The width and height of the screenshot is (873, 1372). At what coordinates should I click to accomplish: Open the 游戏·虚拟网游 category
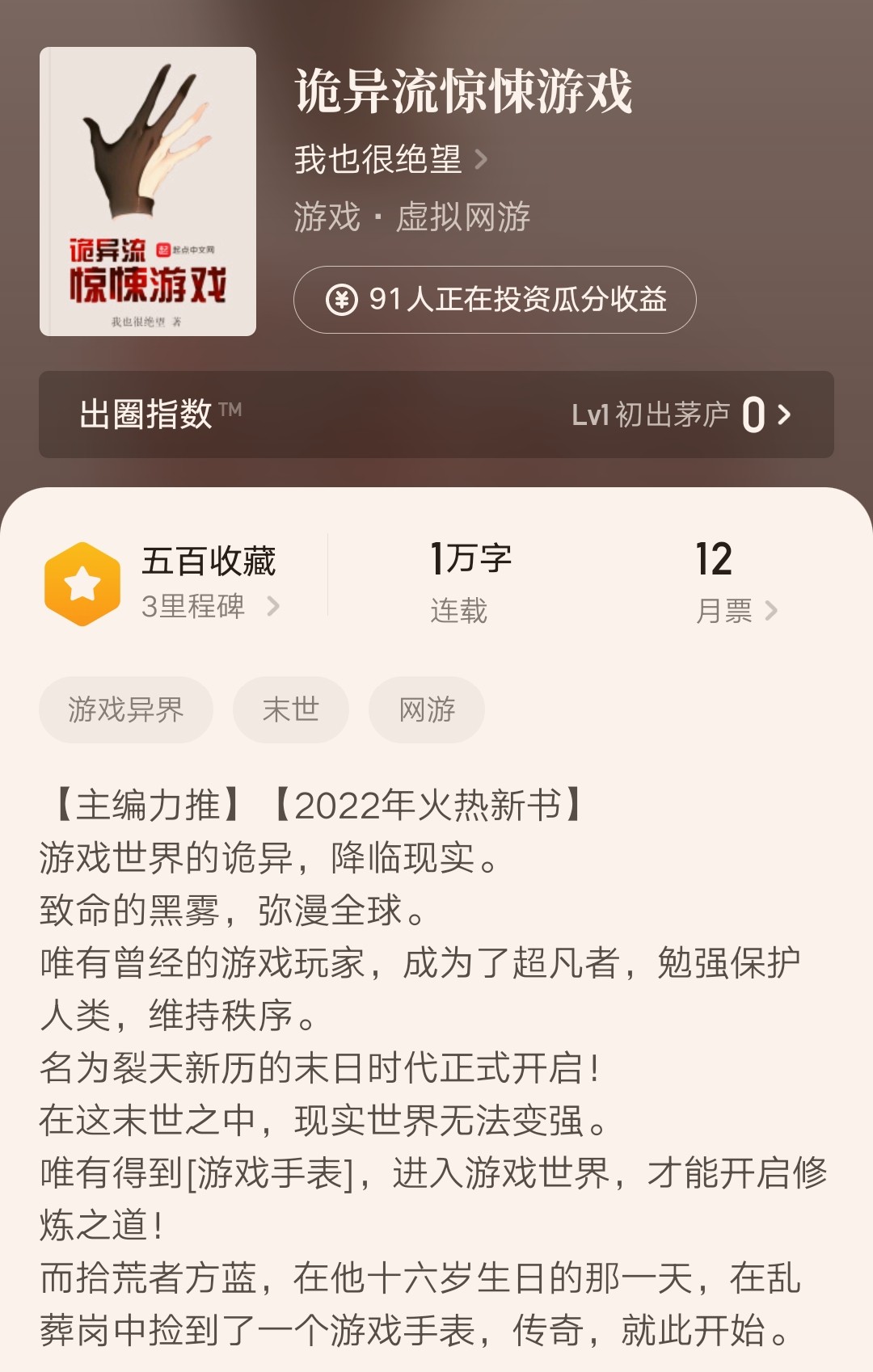(411, 217)
